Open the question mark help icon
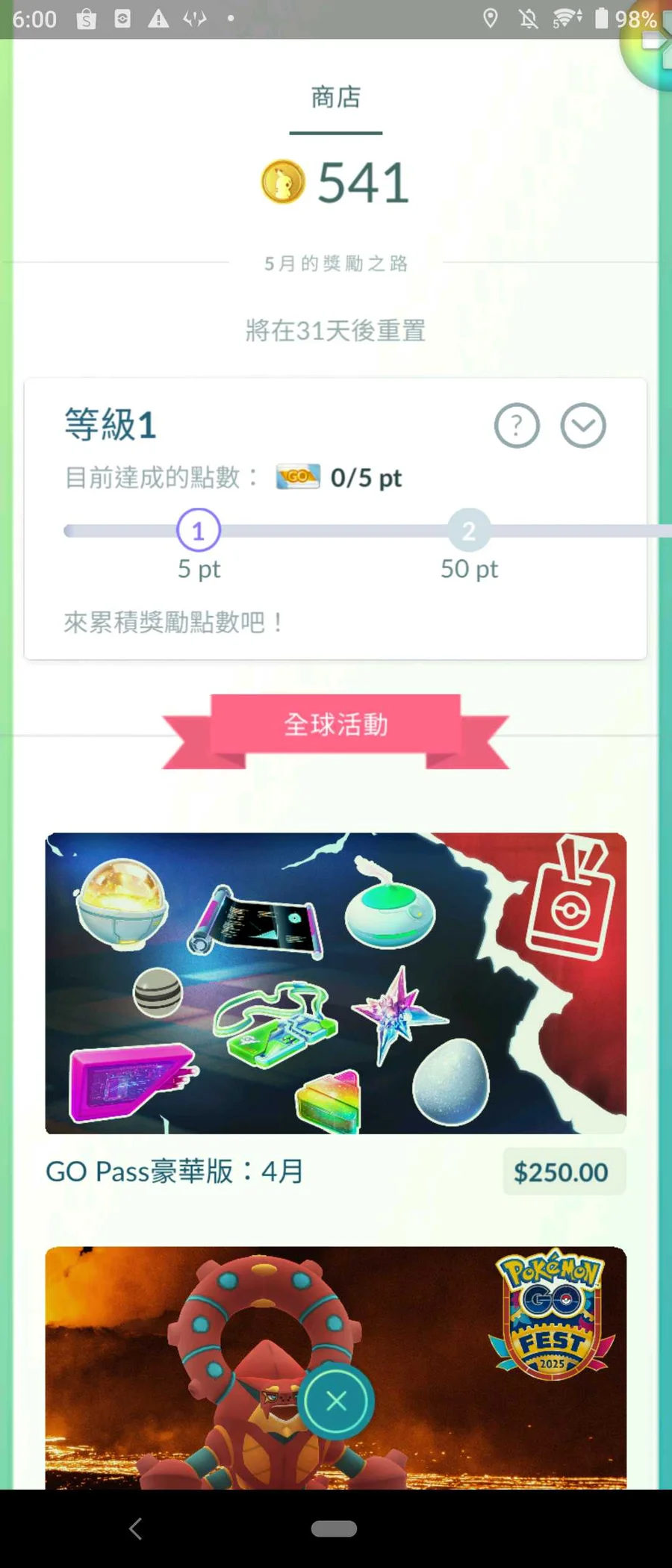The width and height of the screenshot is (672, 1568). coord(517,426)
